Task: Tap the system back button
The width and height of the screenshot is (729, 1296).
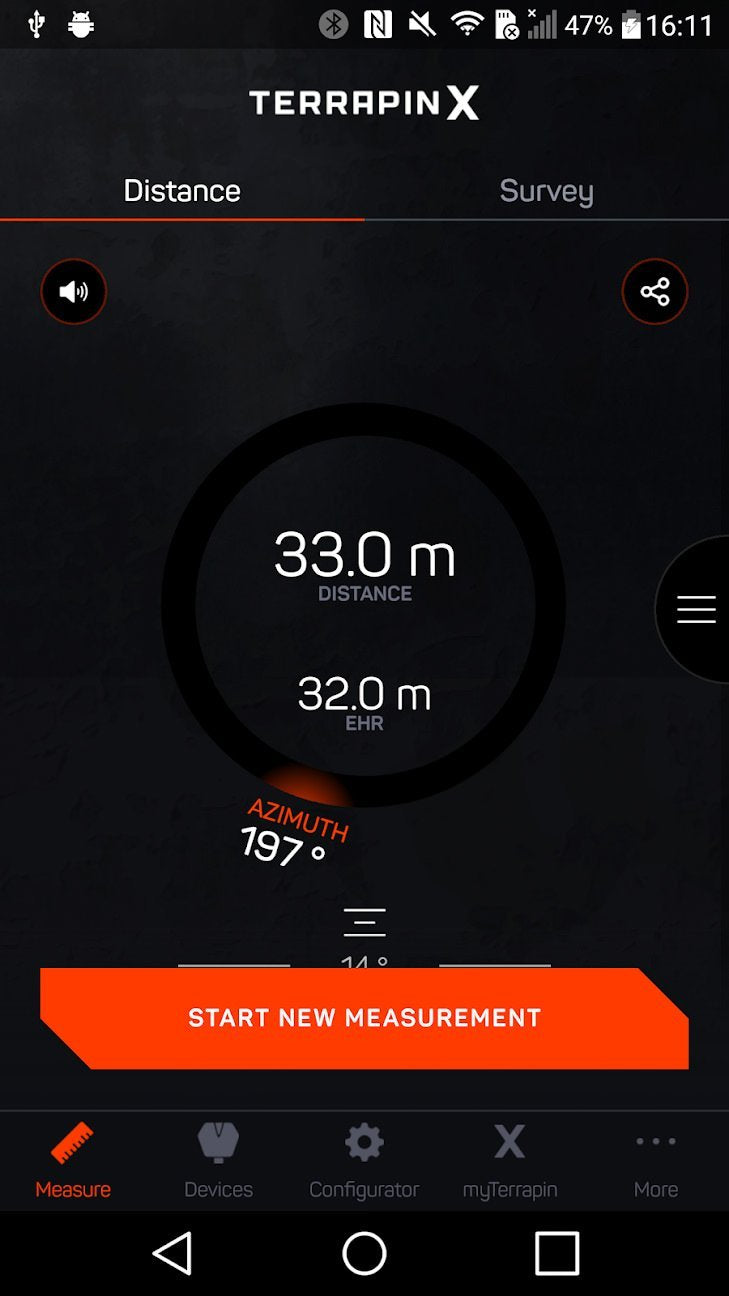Action: [172, 1253]
